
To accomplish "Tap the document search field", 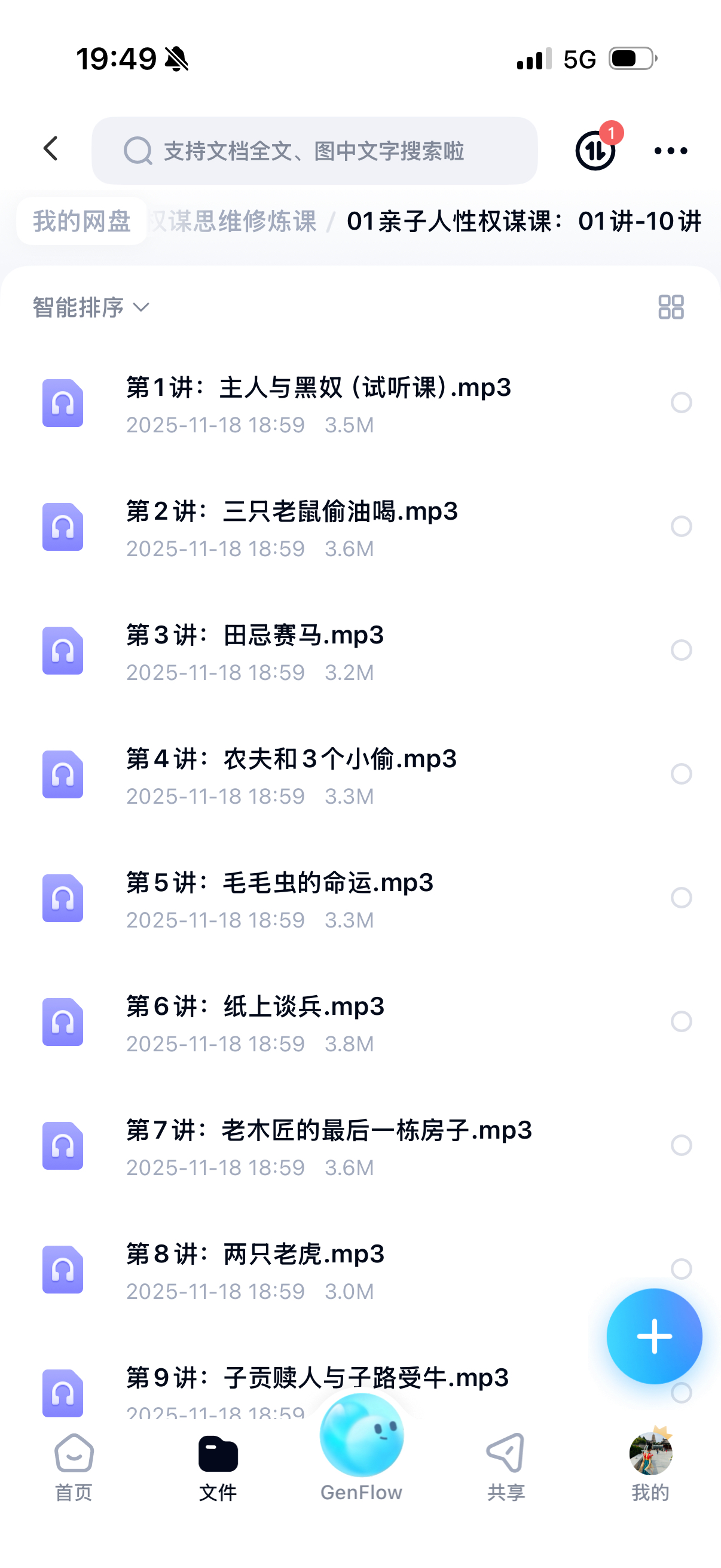I will [314, 151].
